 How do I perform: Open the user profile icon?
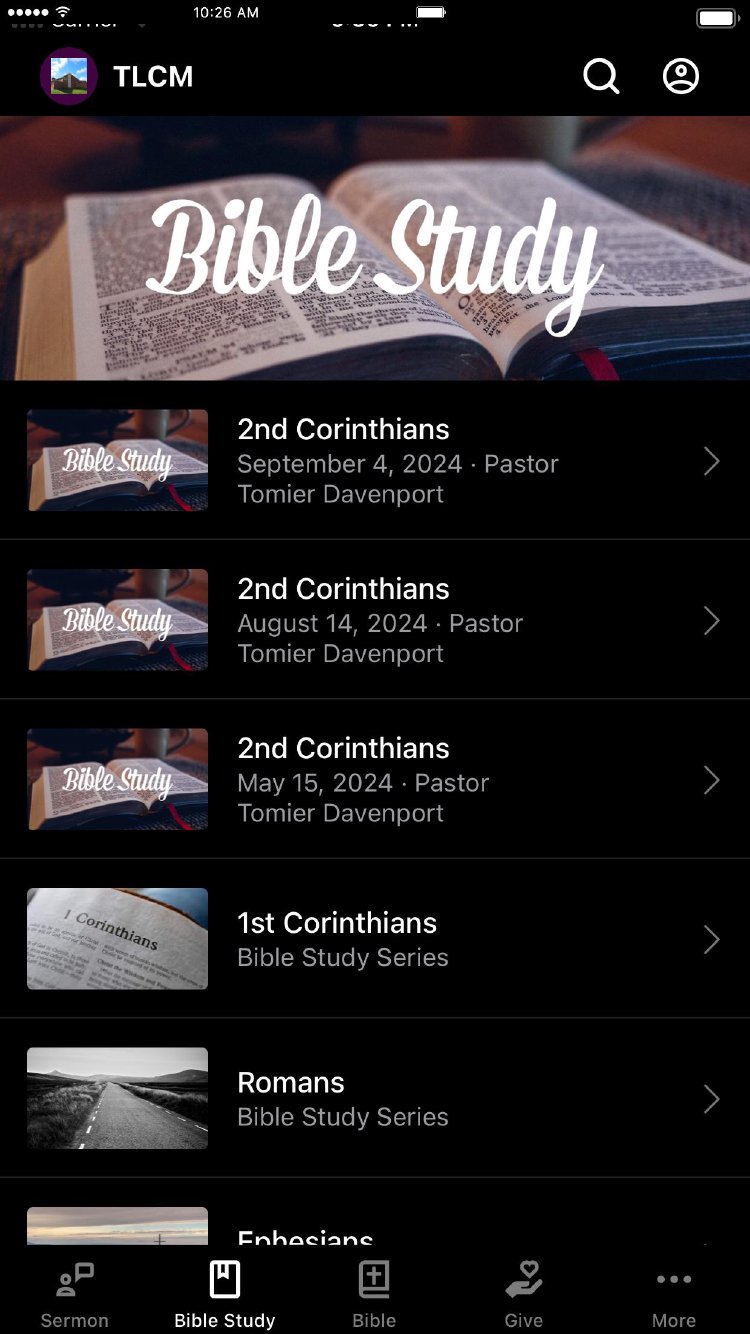(681, 76)
